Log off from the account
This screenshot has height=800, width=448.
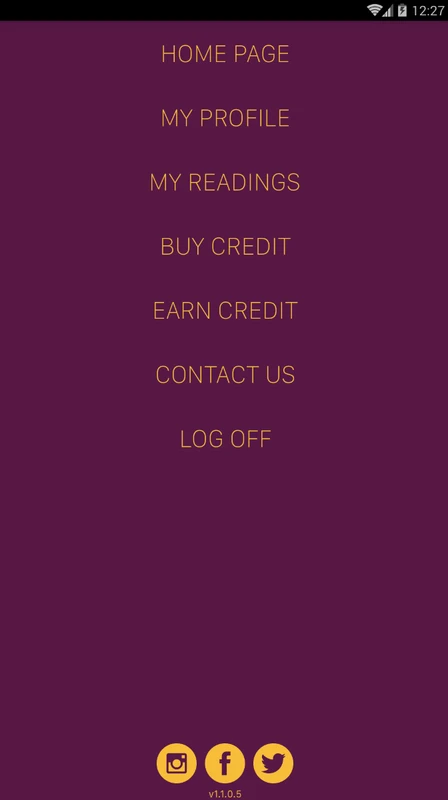[x=225, y=439]
